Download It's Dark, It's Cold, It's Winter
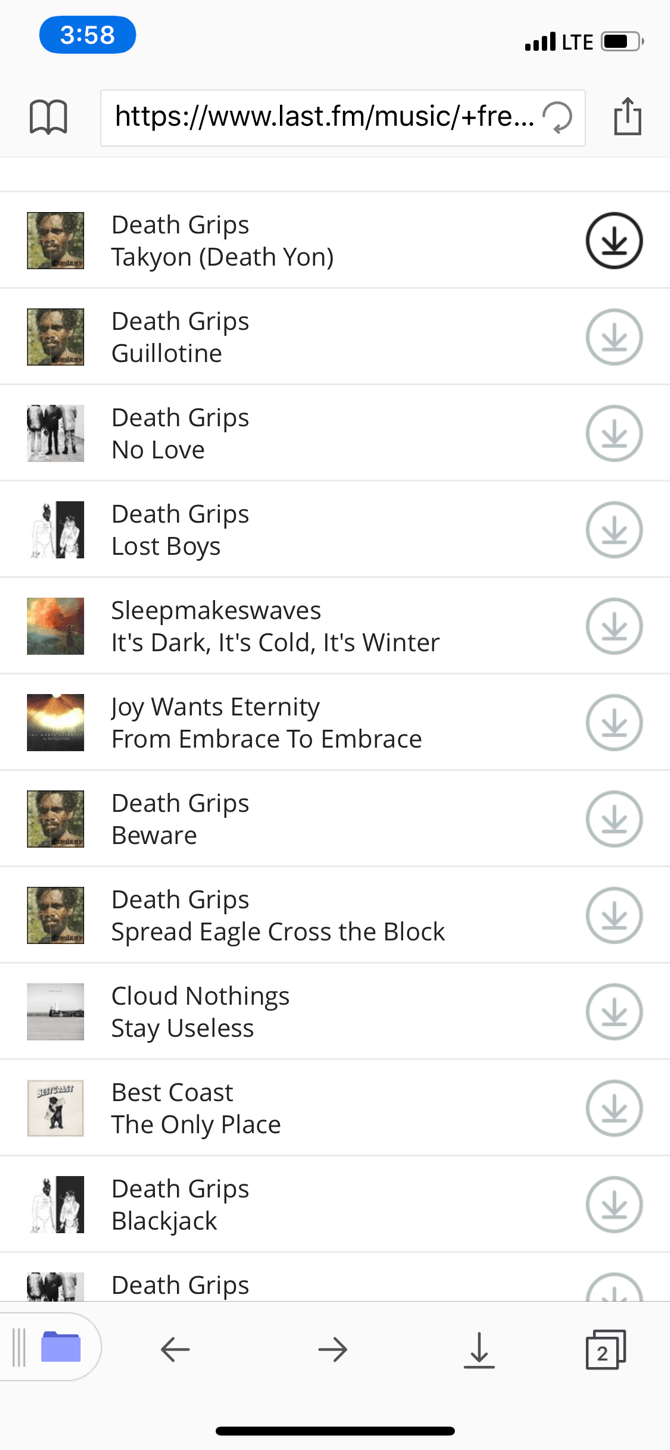Screen dimensions: 670x1450 613,627
